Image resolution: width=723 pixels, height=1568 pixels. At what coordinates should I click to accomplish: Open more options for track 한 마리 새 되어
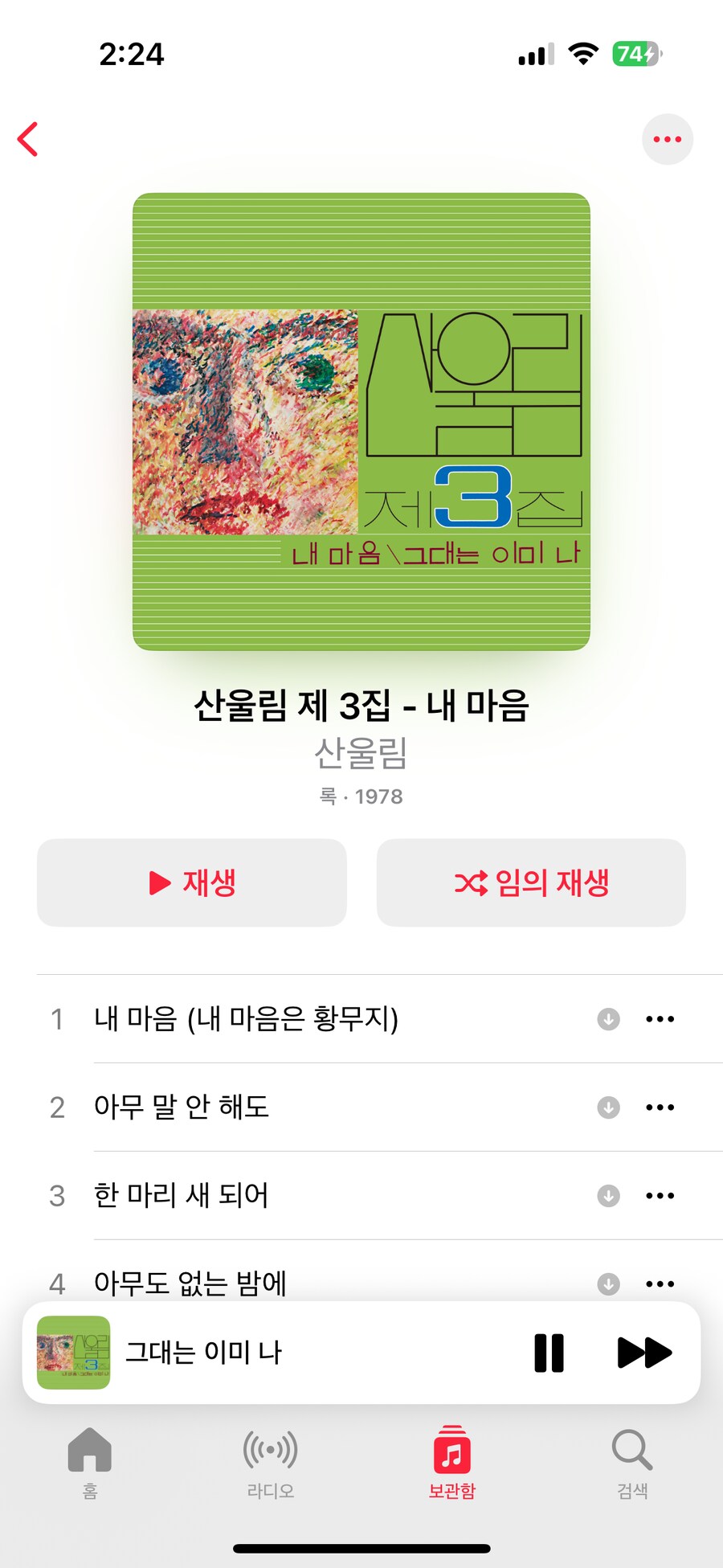[x=660, y=1195]
